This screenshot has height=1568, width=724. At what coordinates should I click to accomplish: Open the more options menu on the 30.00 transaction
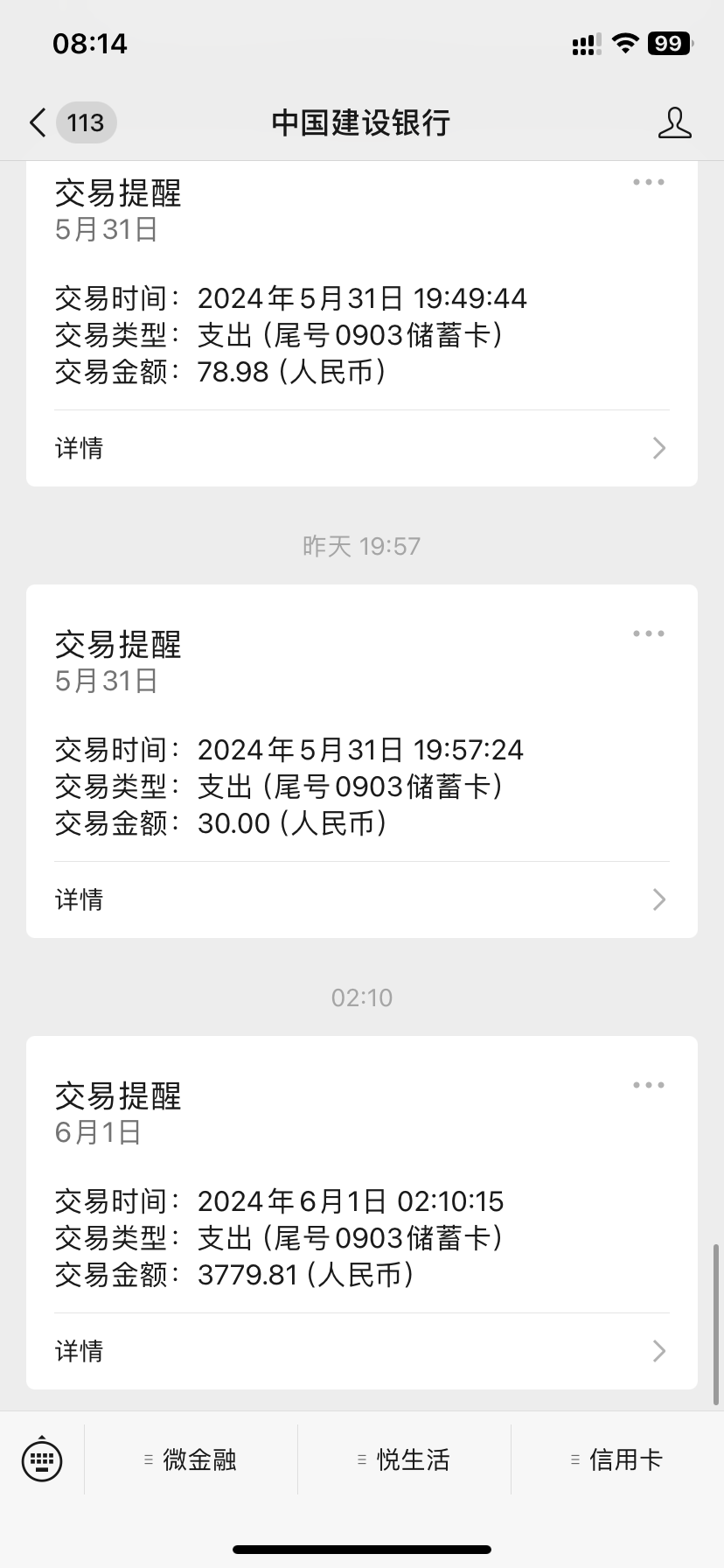pyautogui.click(x=648, y=633)
